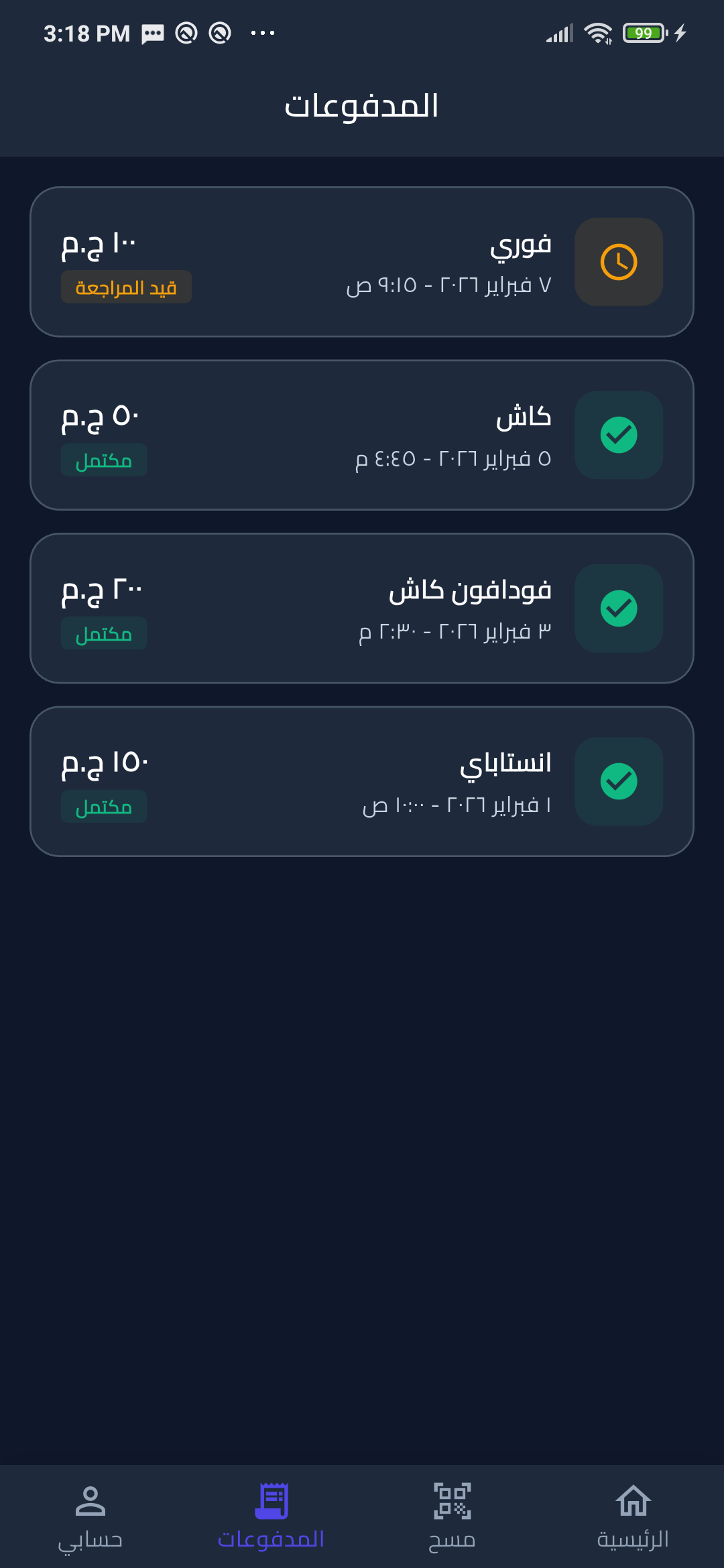
Task: Open the انستاباي payment card
Action: click(362, 780)
